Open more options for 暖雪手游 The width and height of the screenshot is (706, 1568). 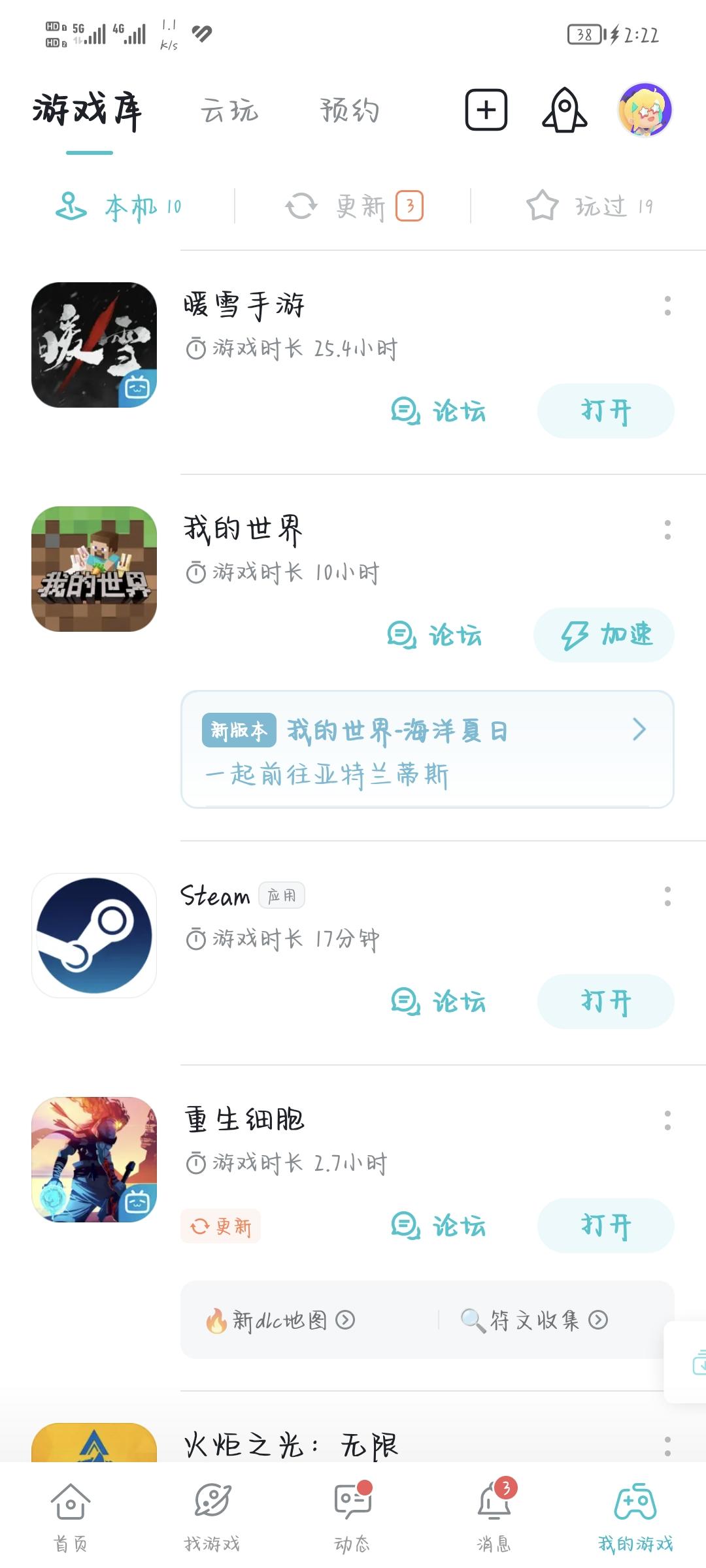pos(667,305)
